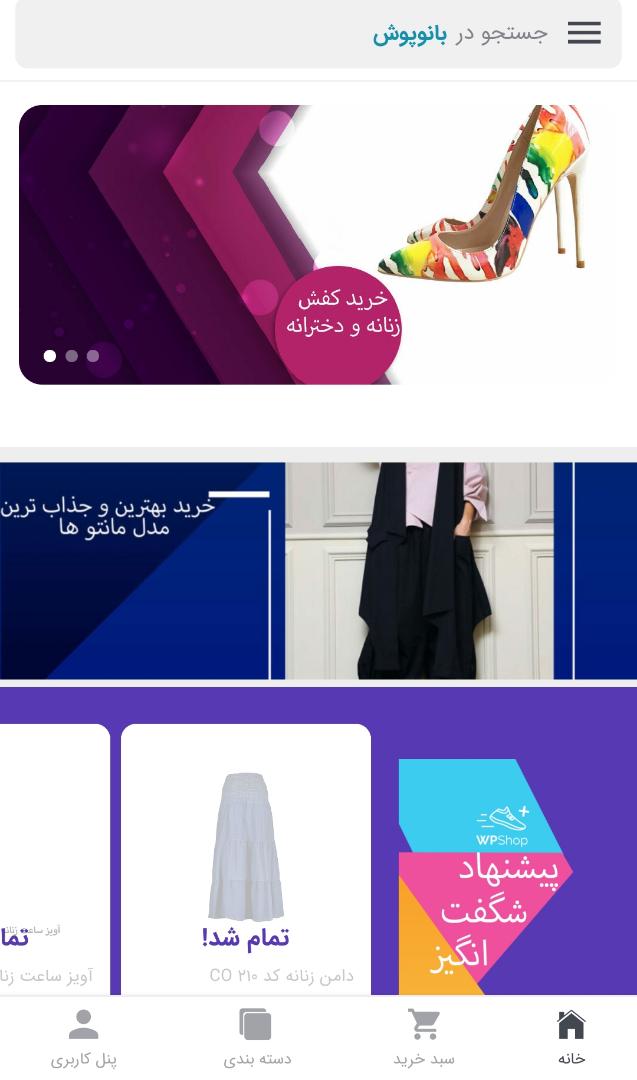Select the second slider page dot
637x1080 pixels.
71,356
